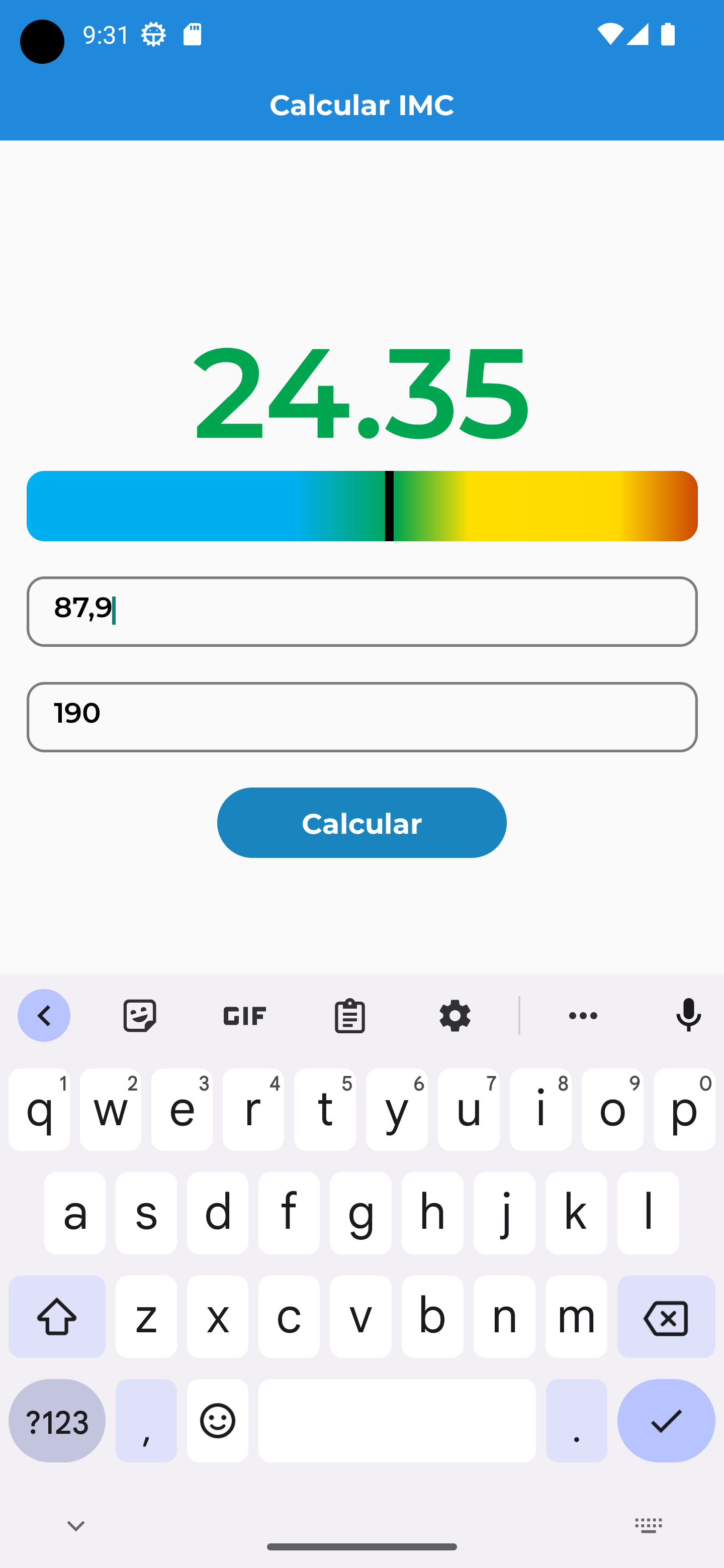Open the emoji picker next to the spacebar
The width and height of the screenshot is (724, 1568).
tap(217, 1421)
